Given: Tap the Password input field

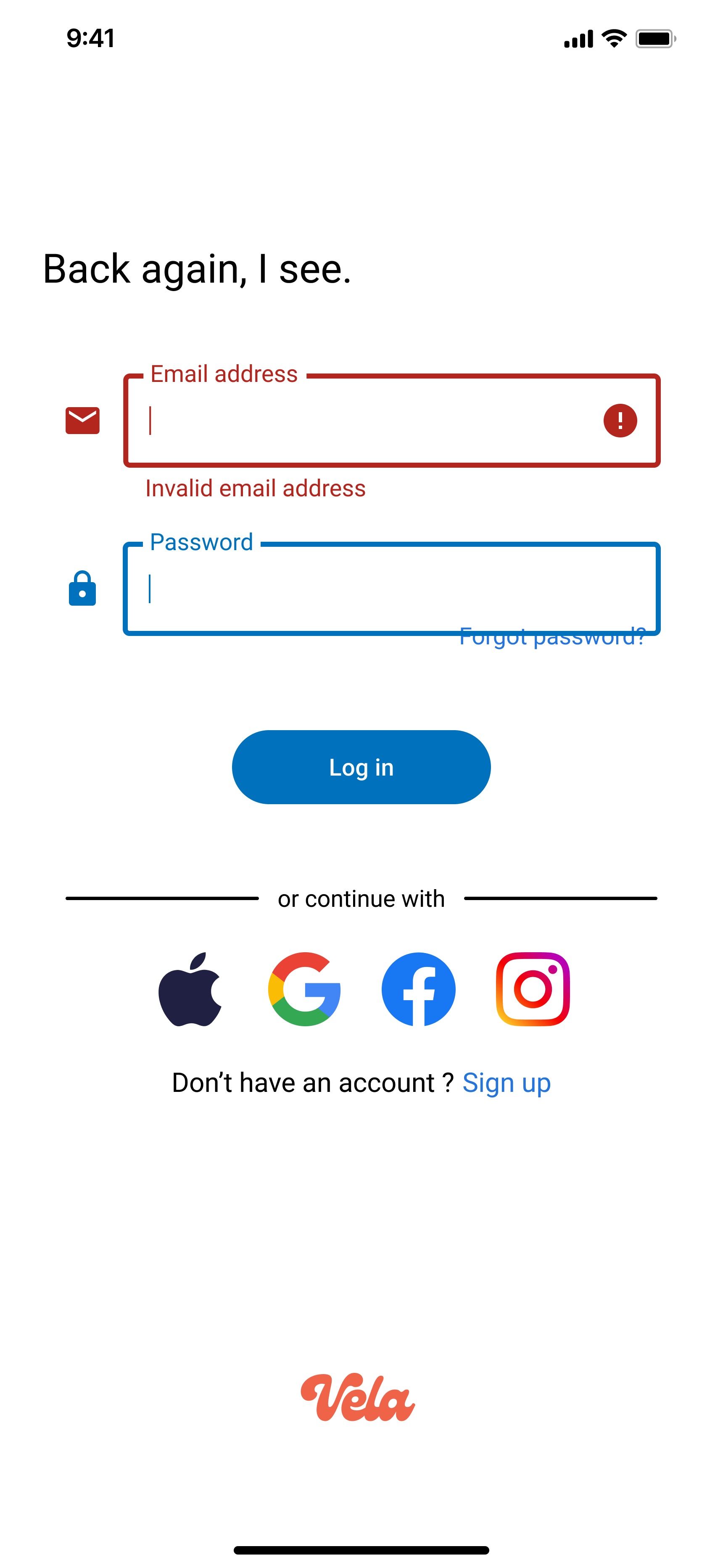Looking at the screenshot, I should click(x=391, y=588).
